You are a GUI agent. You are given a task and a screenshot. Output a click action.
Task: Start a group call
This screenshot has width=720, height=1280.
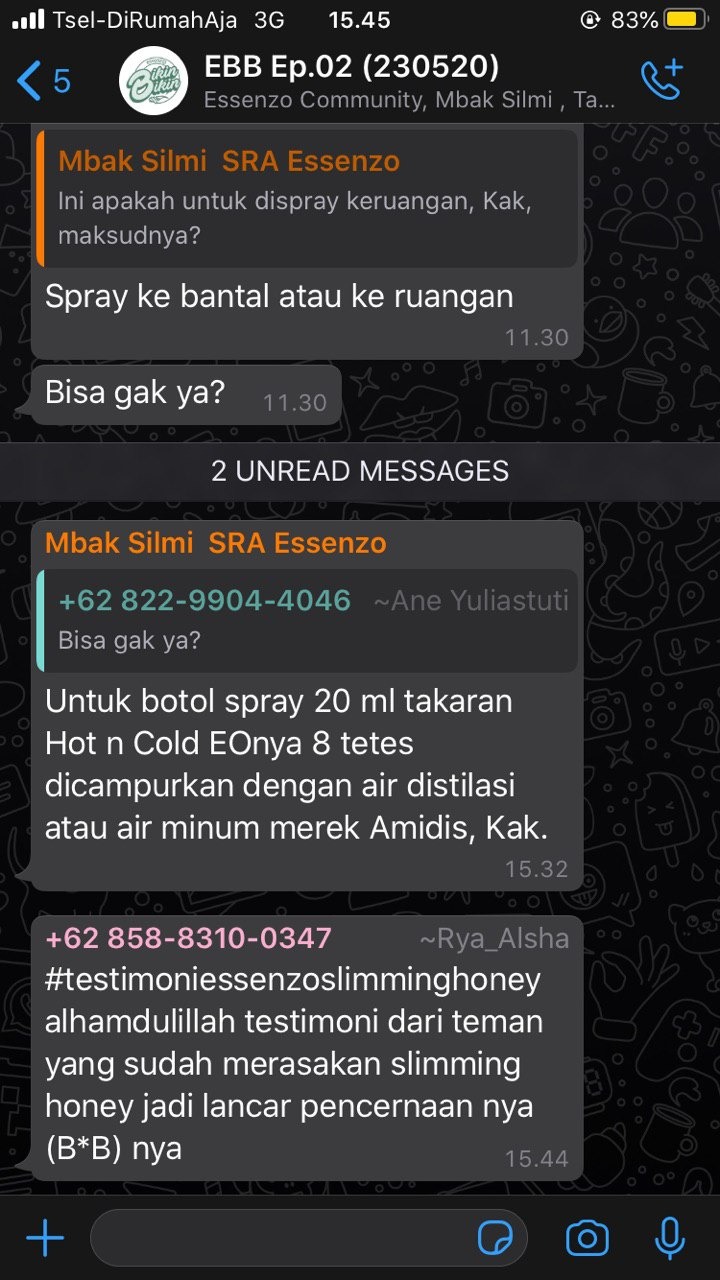pos(661,80)
